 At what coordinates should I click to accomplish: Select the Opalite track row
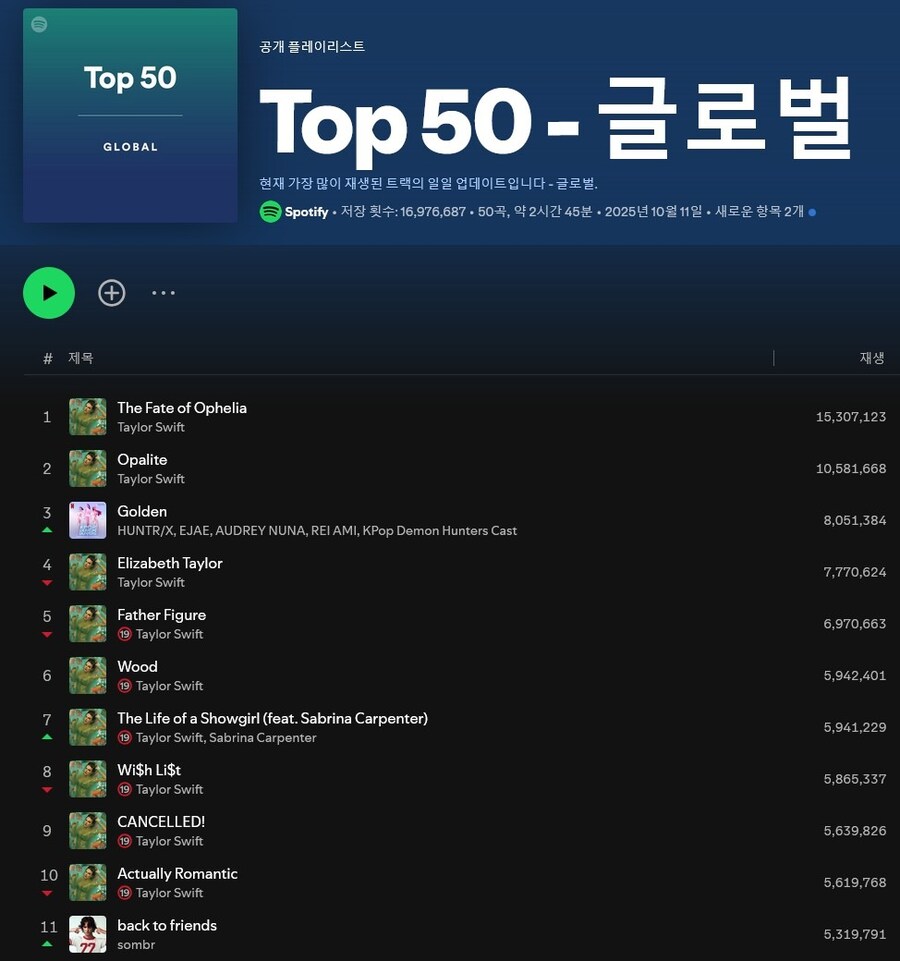[x=142, y=460]
